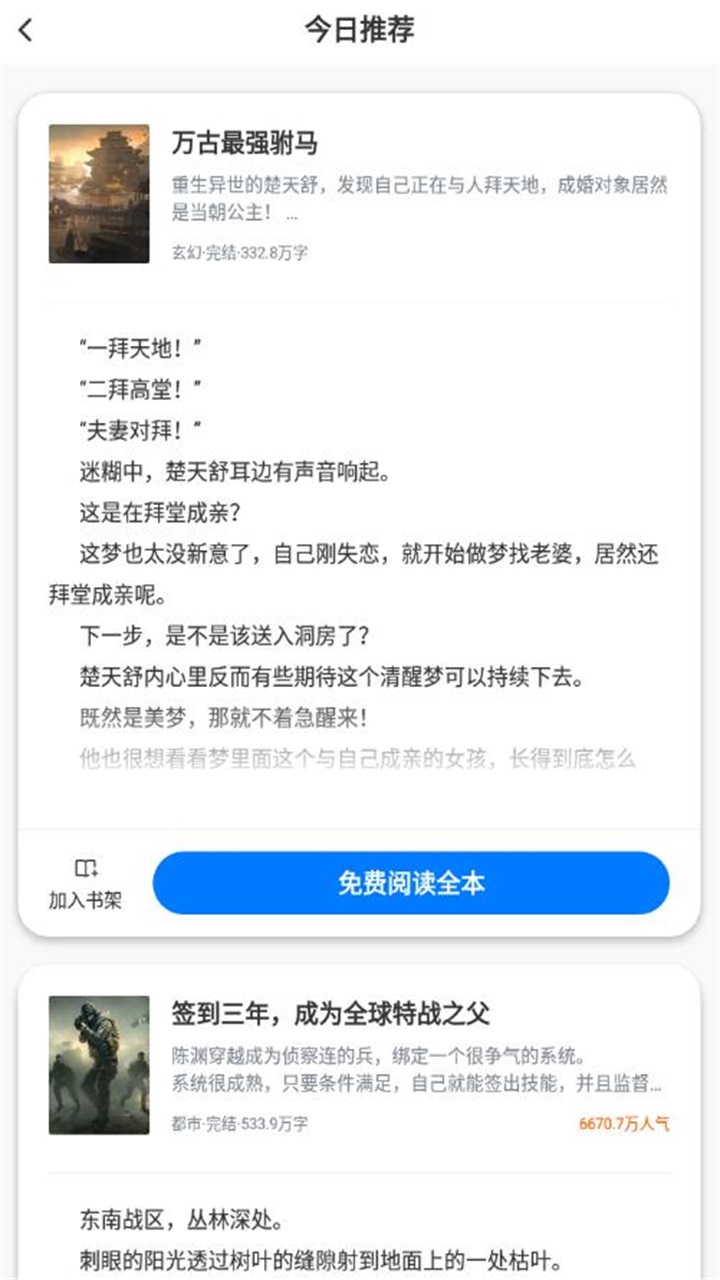Tap 免费阅读全本 to read free
This screenshot has width=720, height=1280.
click(x=414, y=882)
